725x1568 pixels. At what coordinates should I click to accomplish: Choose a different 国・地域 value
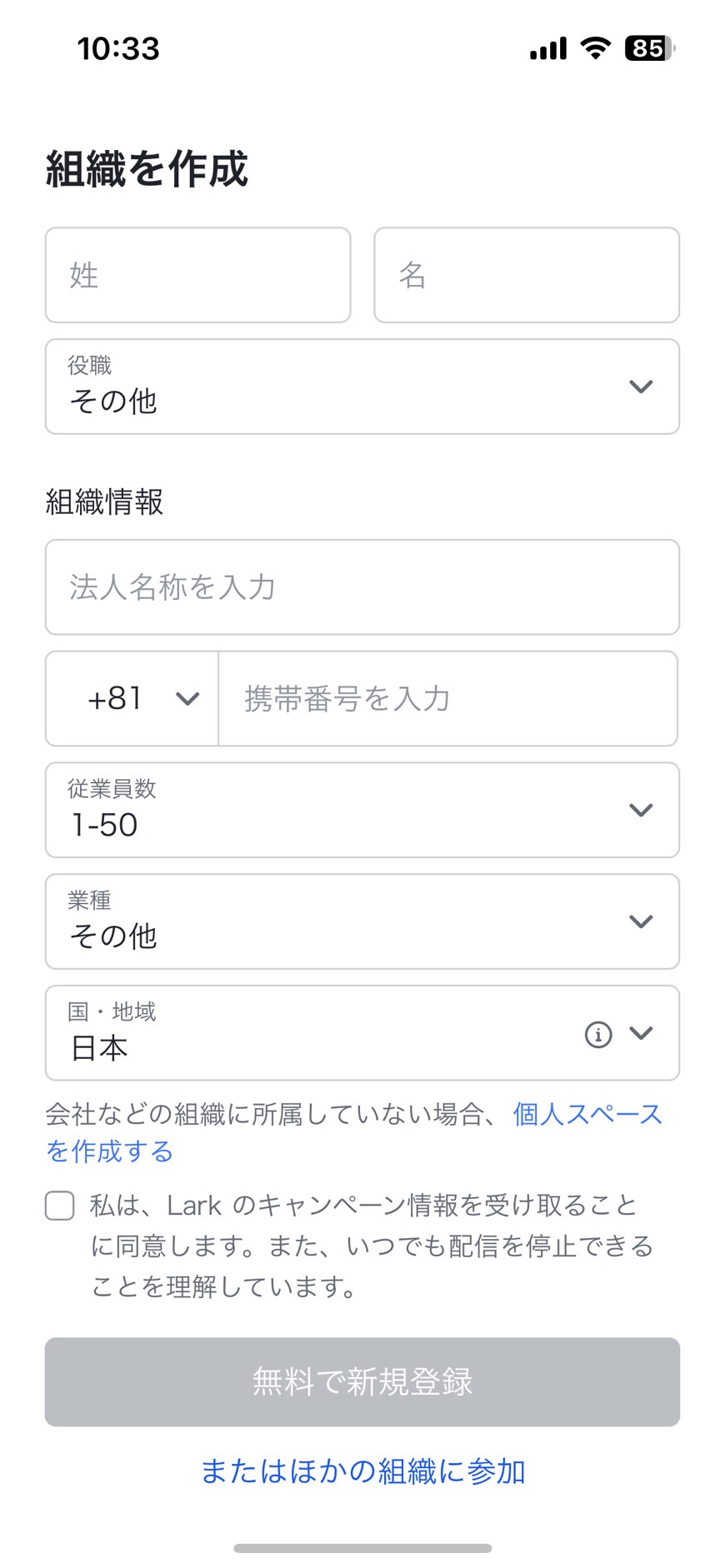point(362,1033)
